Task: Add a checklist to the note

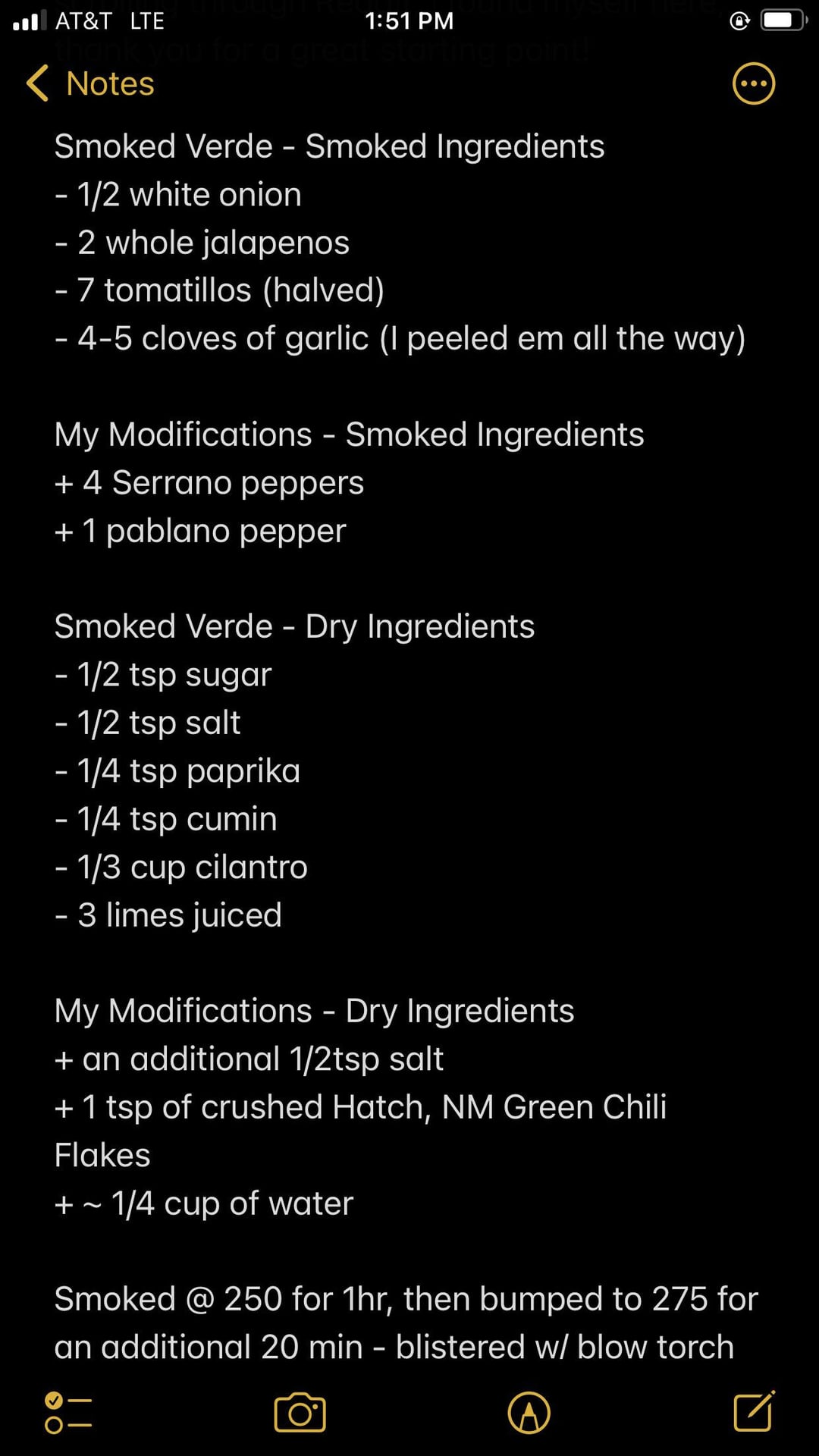Action: [x=68, y=1412]
